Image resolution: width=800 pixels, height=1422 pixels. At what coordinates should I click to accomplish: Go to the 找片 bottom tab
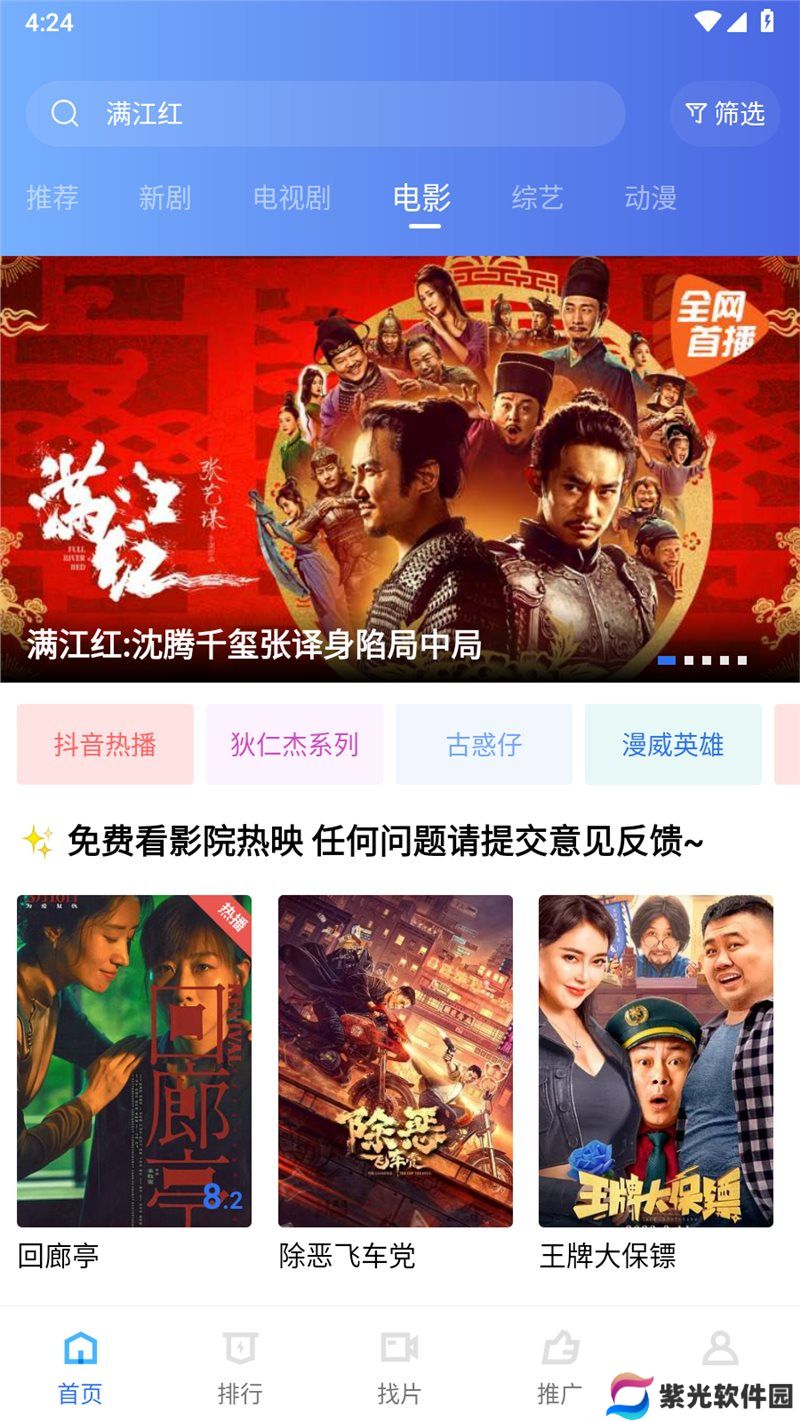[399, 1365]
